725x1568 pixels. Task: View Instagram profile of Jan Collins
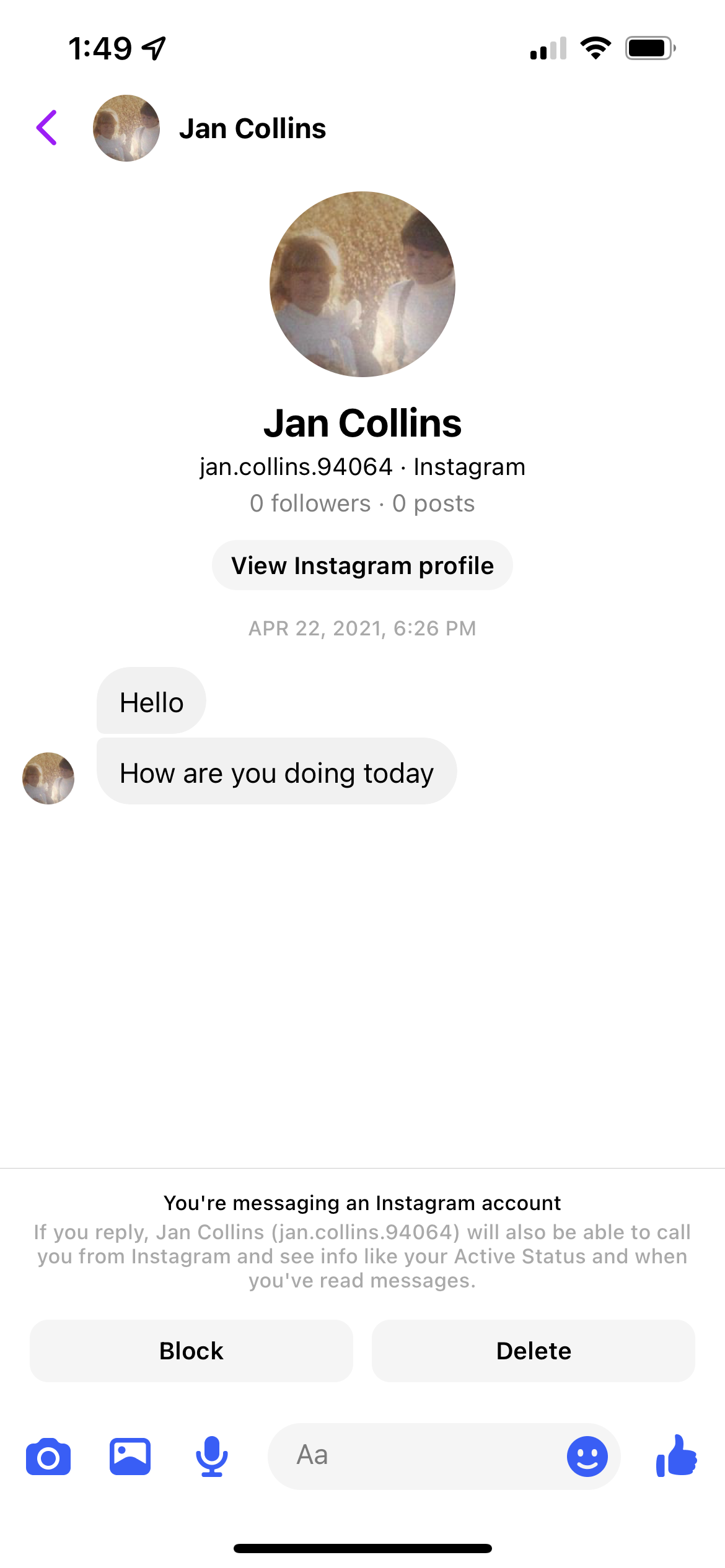pyautogui.click(x=362, y=565)
